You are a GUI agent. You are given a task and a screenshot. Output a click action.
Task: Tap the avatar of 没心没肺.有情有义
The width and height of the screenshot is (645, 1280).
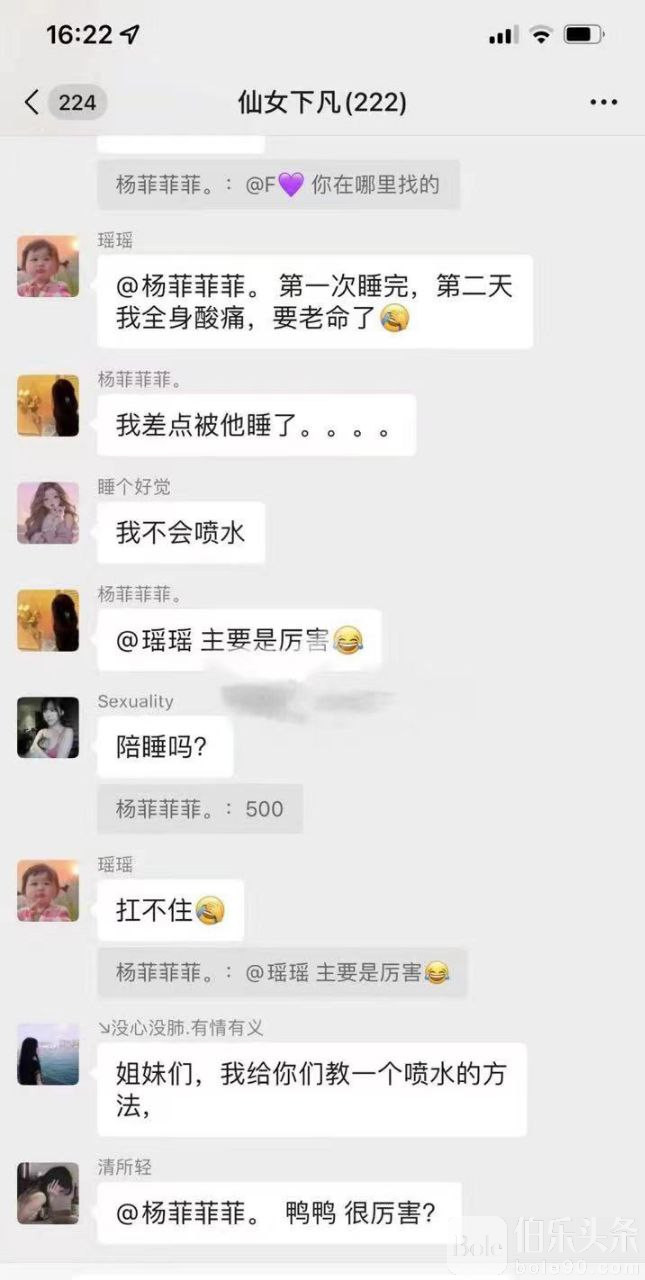(48, 1054)
